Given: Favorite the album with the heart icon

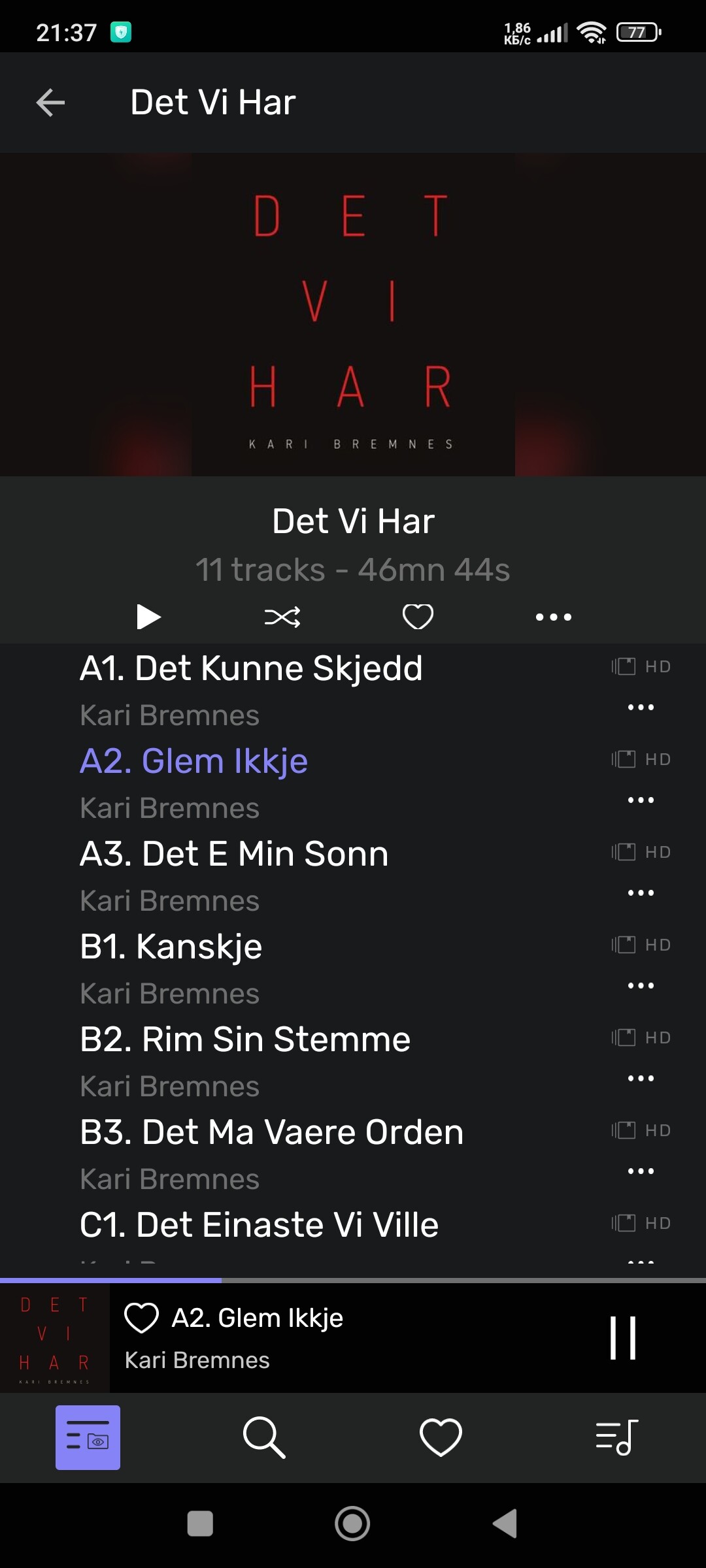Looking at the screenshot, I should point(418,617).
